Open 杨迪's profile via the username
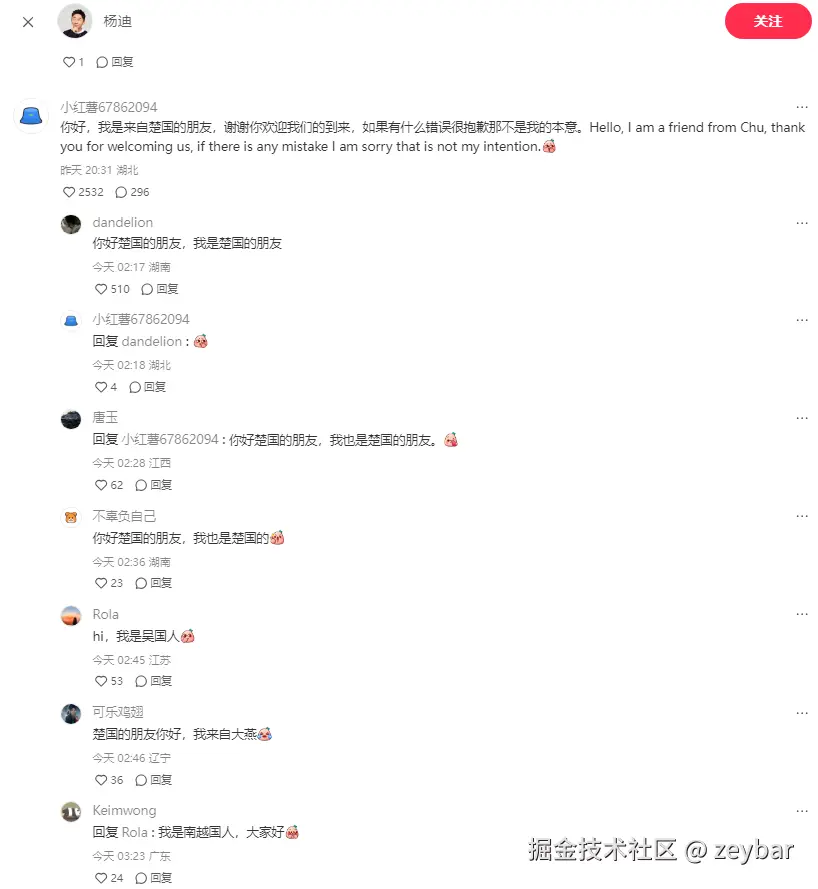Image resolution: width=818 pixels, height=889 pixels. click(117, 21)
